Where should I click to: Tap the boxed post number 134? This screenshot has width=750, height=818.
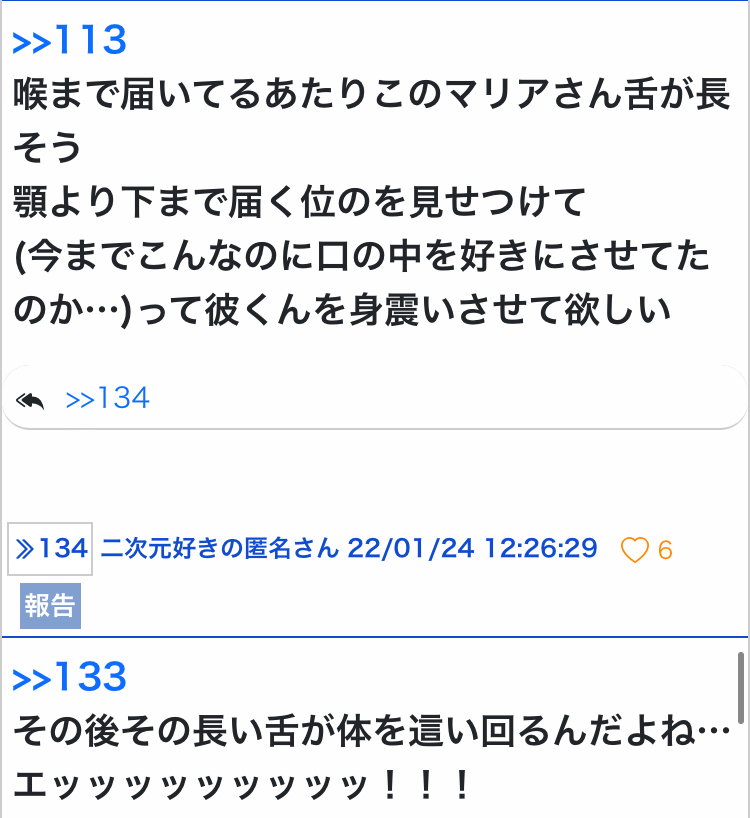pyautogui.click(x=50, y=549)
